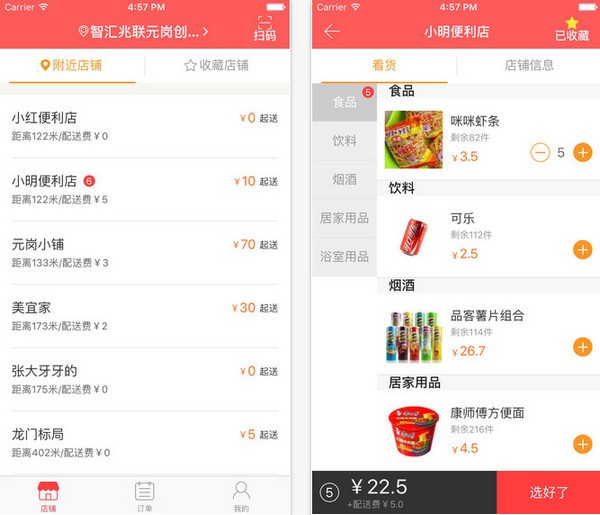Image resolution: width=600 pixels, height=515 pixels.
Task: Change the delivery location 智汇兆联元岗创
Action: [144, 31]
